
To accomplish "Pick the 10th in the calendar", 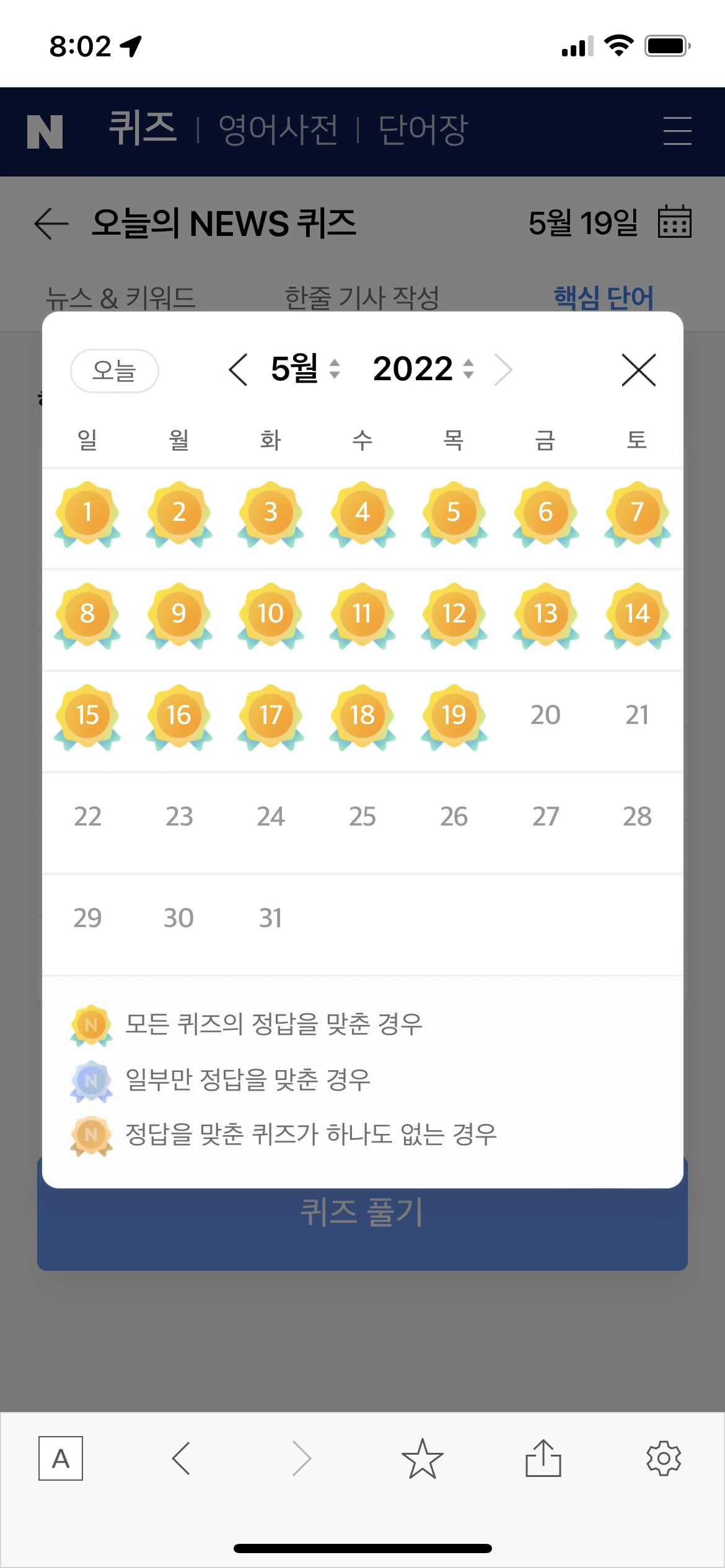I will (271, 614).
